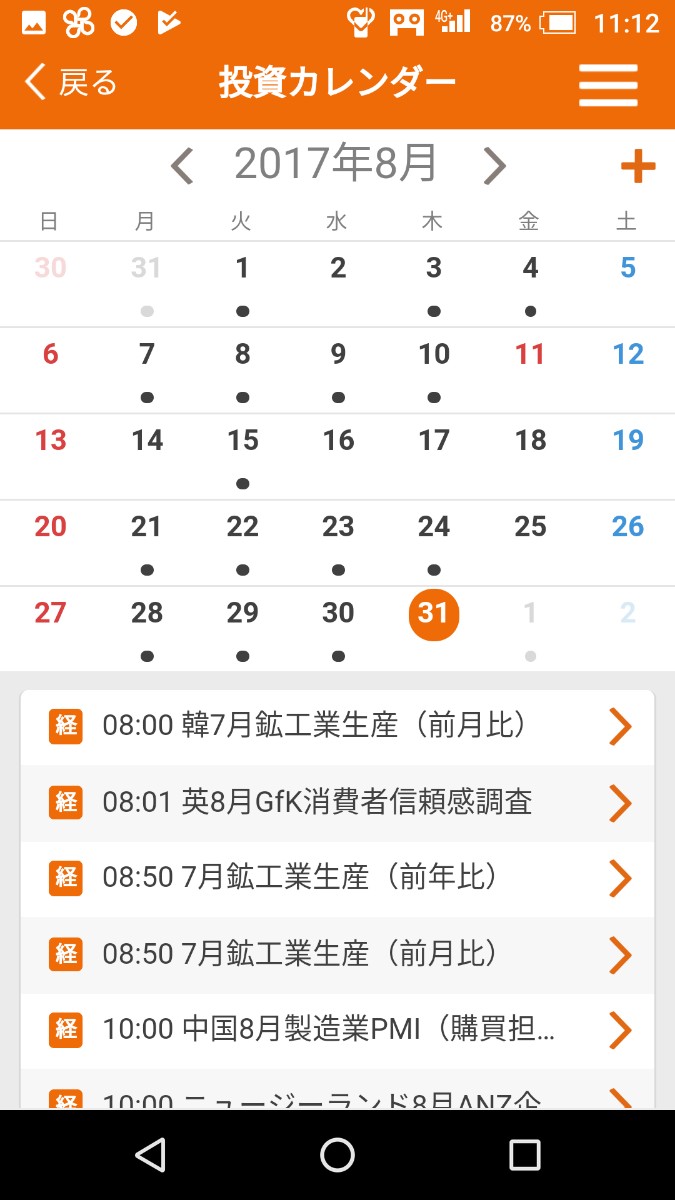This screenshot has width=675, height=1200.
Task: Select August 10 on the calendar
Action: (434, 366)
